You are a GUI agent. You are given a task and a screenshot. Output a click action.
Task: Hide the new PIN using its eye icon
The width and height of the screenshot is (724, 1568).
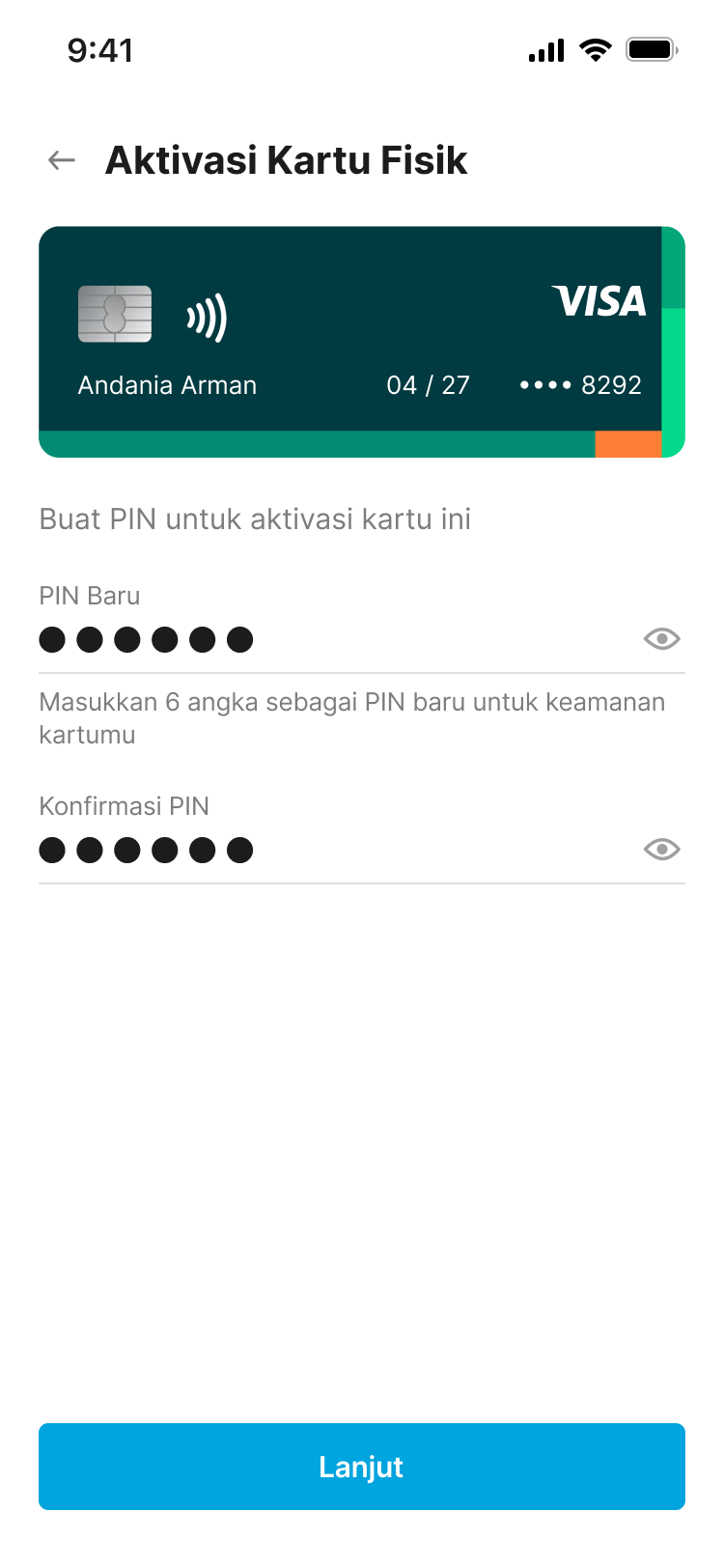point(661,638)
